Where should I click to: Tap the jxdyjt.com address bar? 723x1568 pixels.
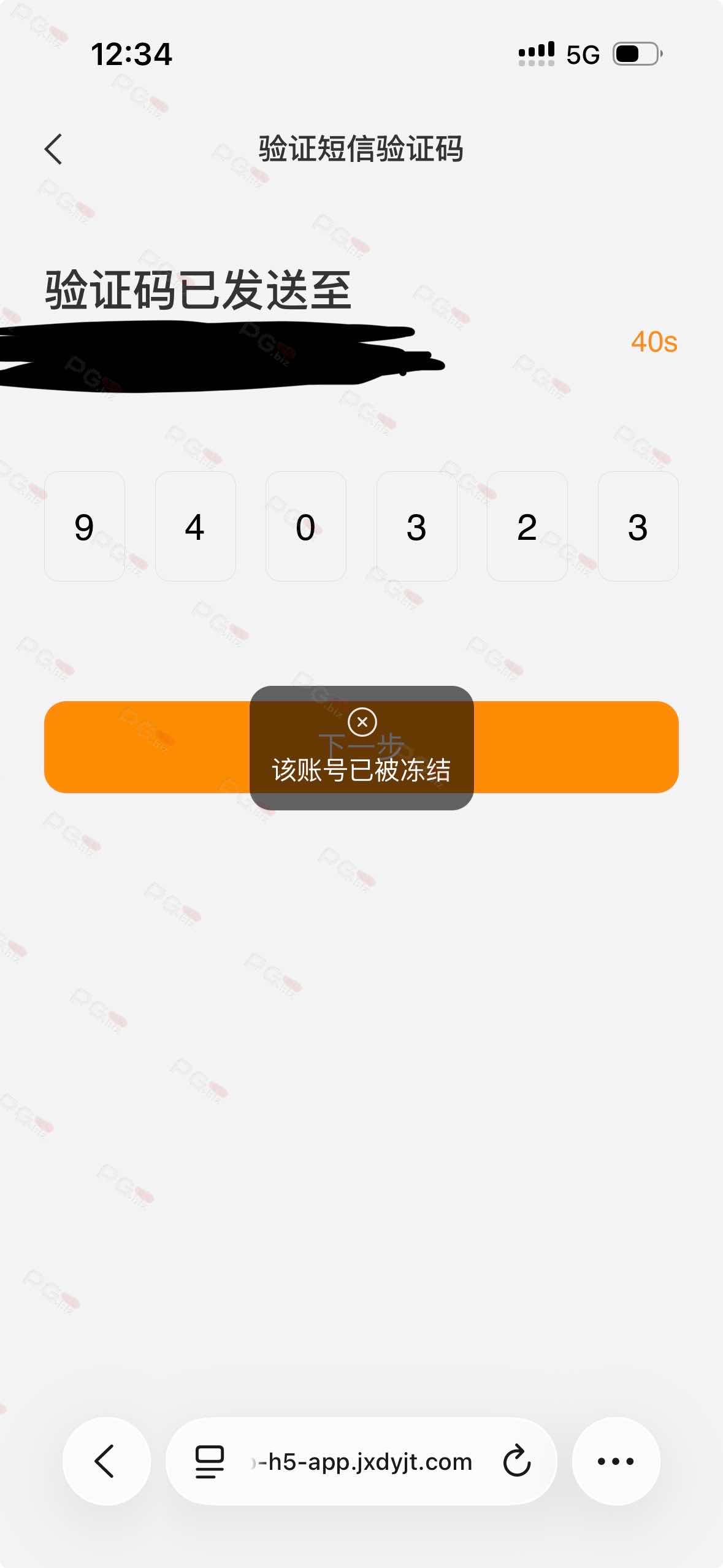[362, 1462]
